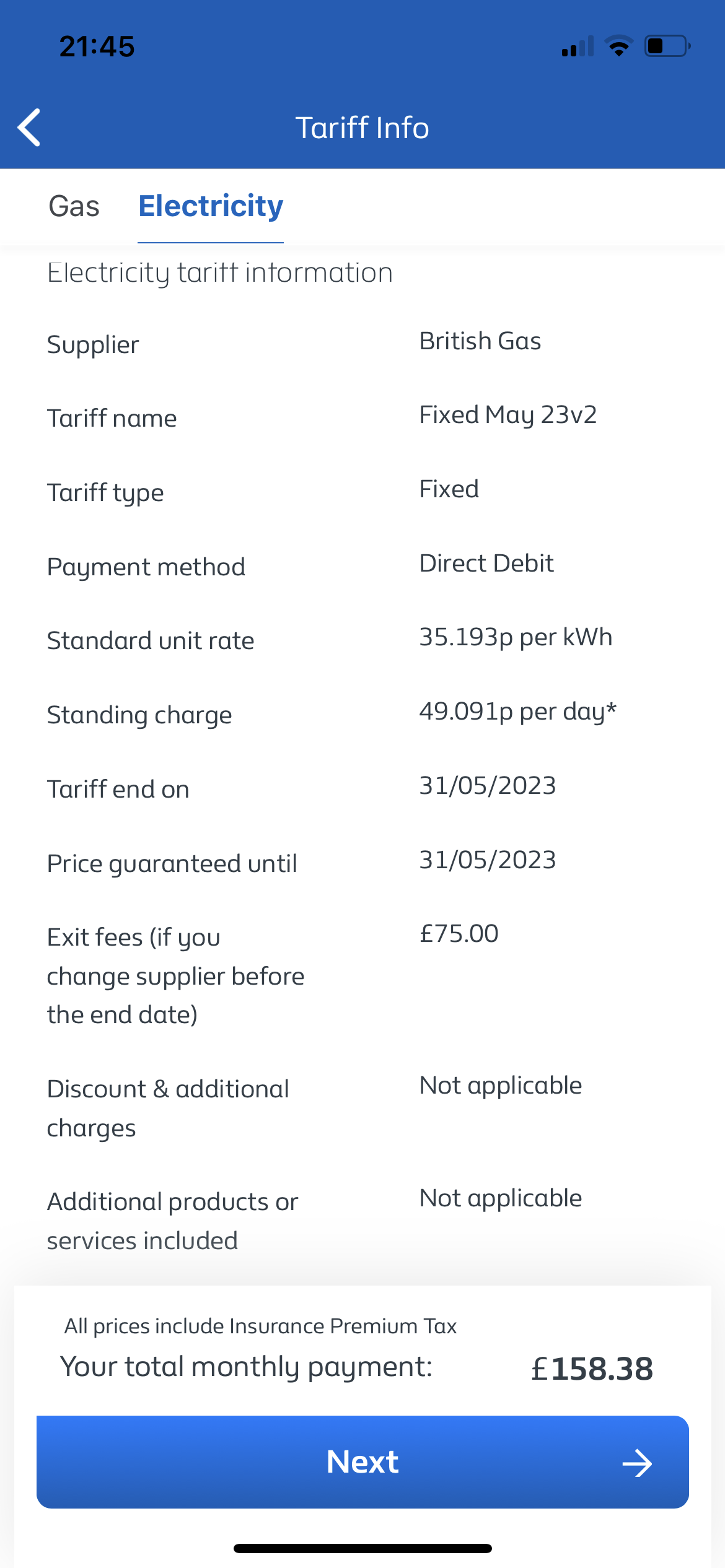Go back from Tariff Info
The height and width of the screenshot is (1568, 725).
coord(29,128)
